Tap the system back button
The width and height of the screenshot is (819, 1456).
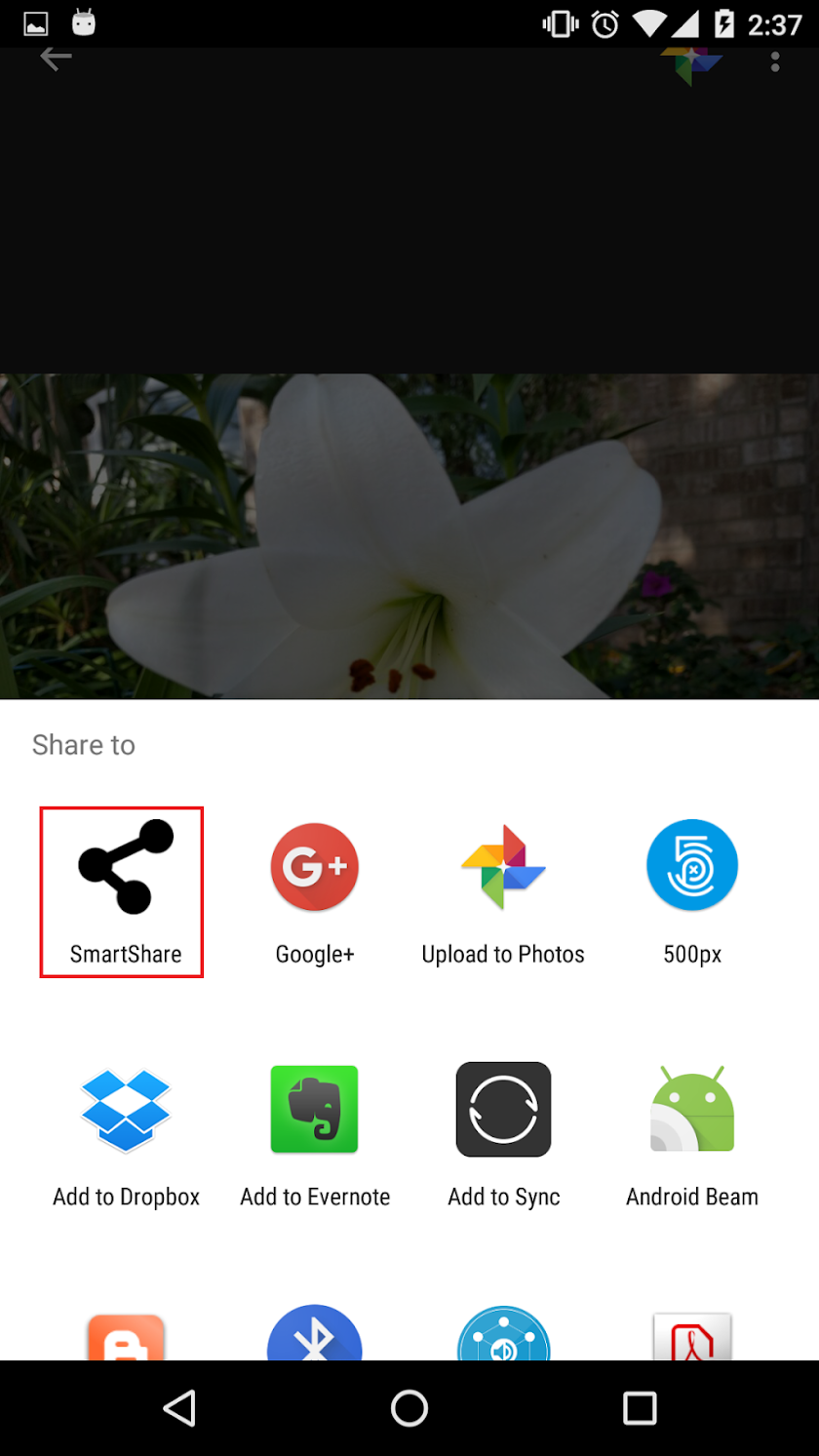[x=179, y=1407]
